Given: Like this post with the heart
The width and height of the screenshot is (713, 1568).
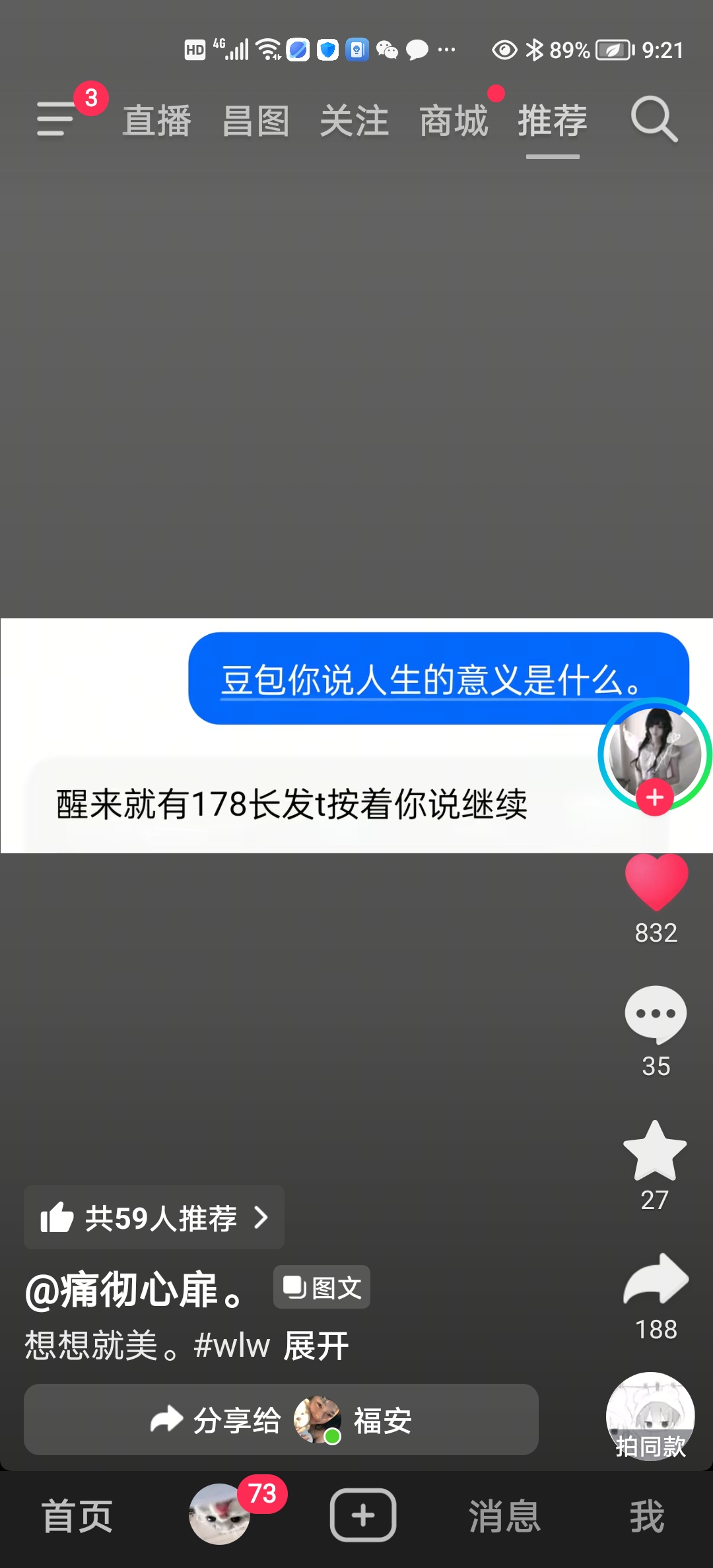Looking at the screenshot, I should pos(656,882).
